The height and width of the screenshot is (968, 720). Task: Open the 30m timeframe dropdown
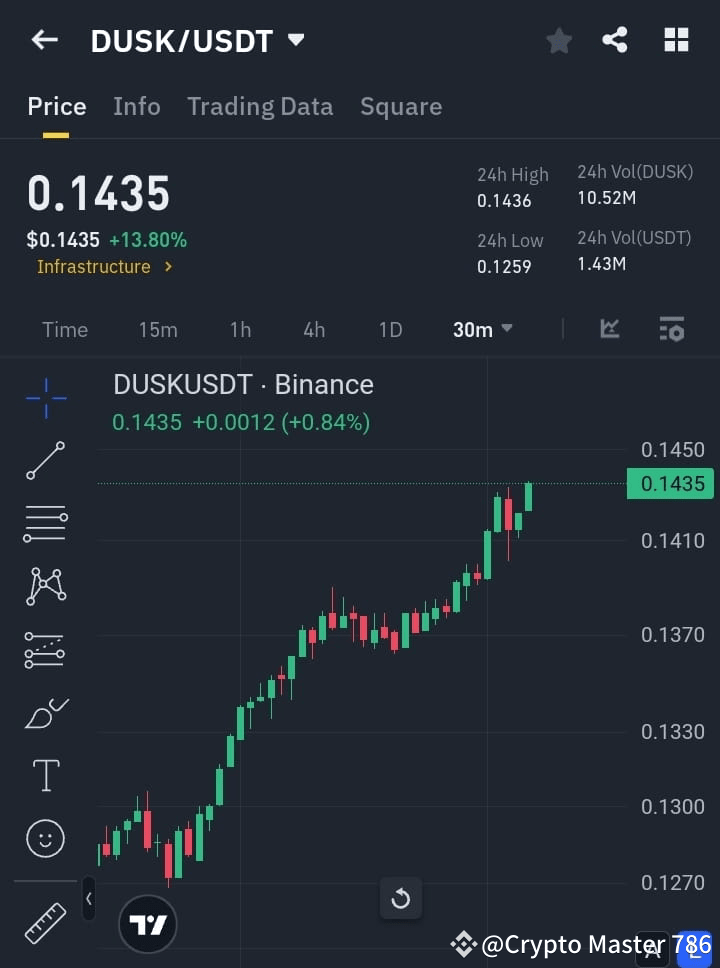482,329
